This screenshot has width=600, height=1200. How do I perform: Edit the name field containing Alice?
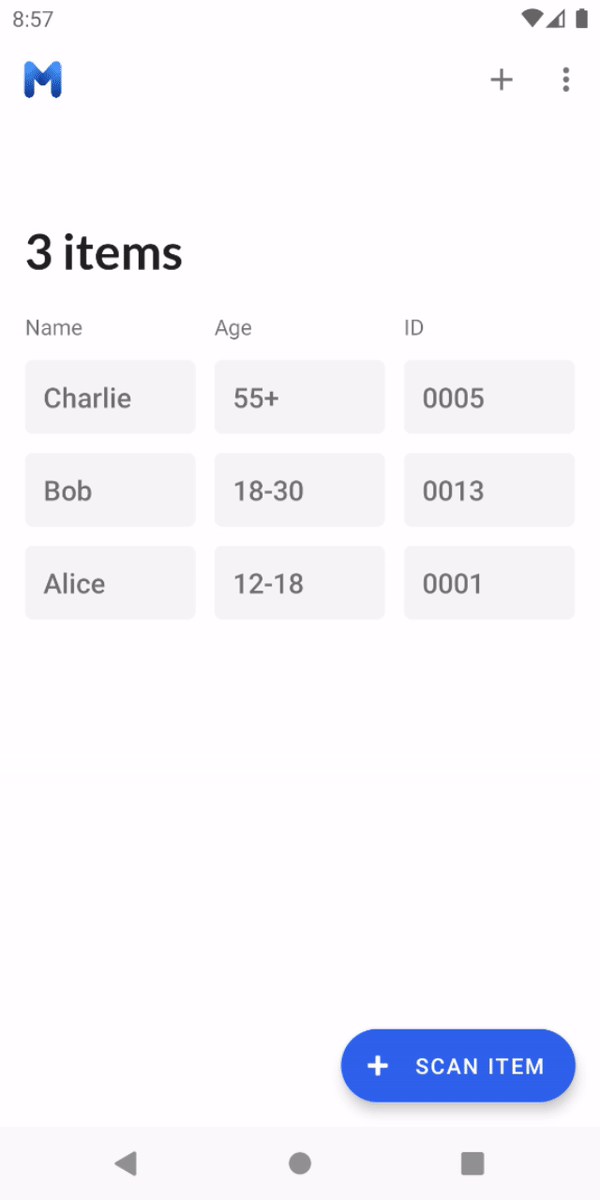110,584
